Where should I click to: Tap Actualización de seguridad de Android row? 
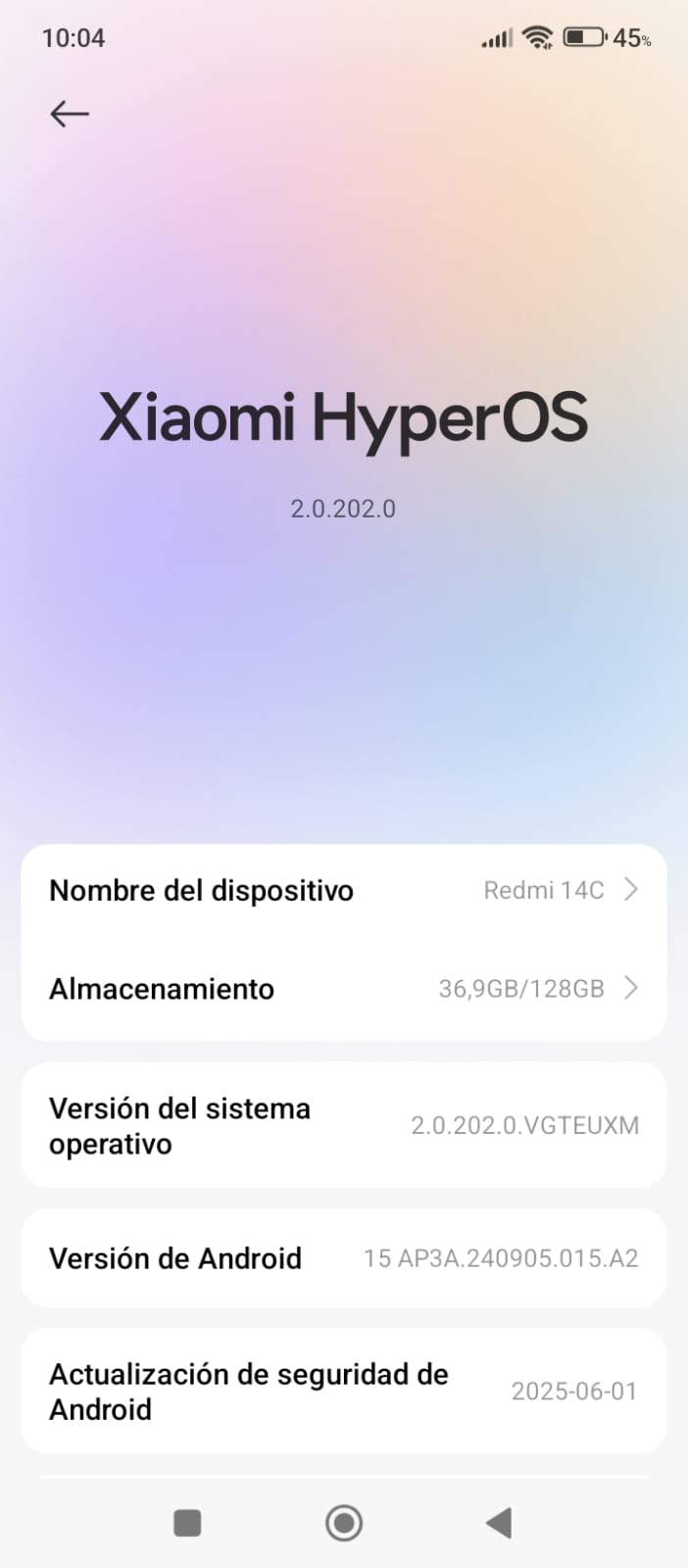[343, 1392]
